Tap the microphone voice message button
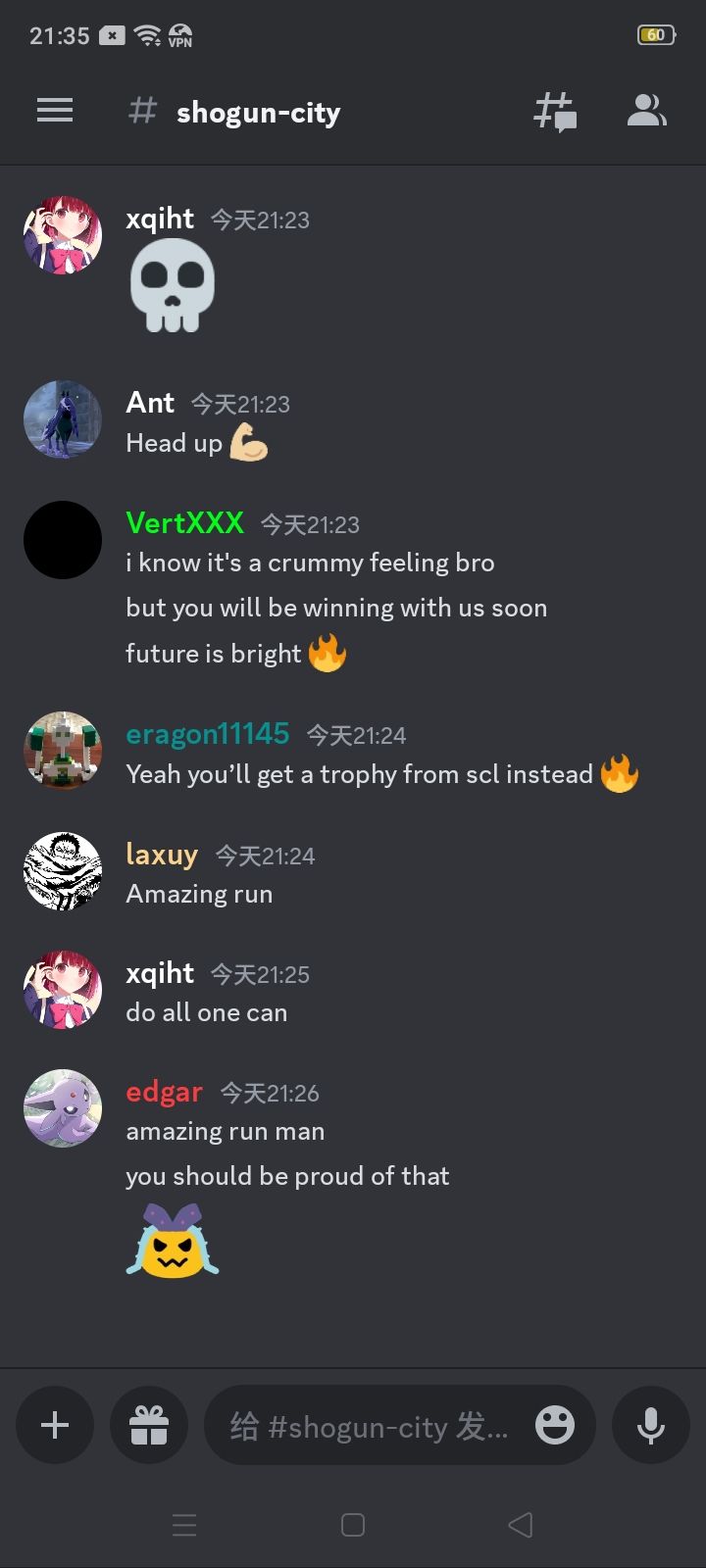This screenshot has width=706, height=1568. click(x=651, y=1425)
